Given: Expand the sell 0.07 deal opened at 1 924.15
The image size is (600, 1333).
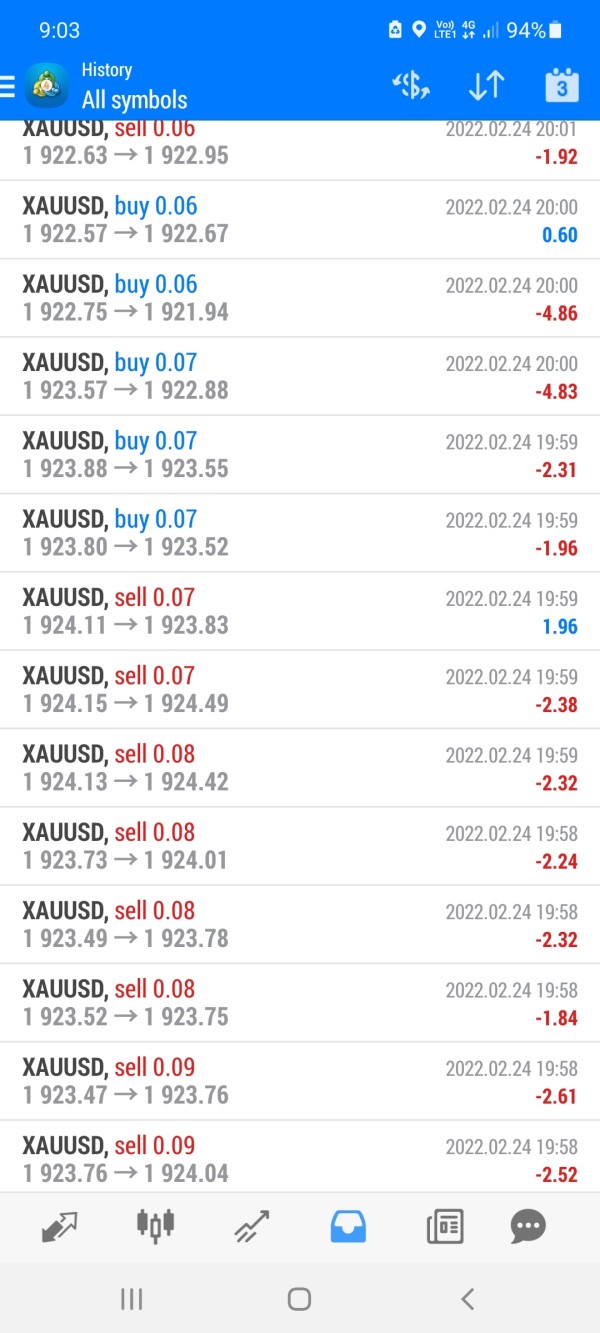Looking at the screenshot, I should (x=300, y=689).
